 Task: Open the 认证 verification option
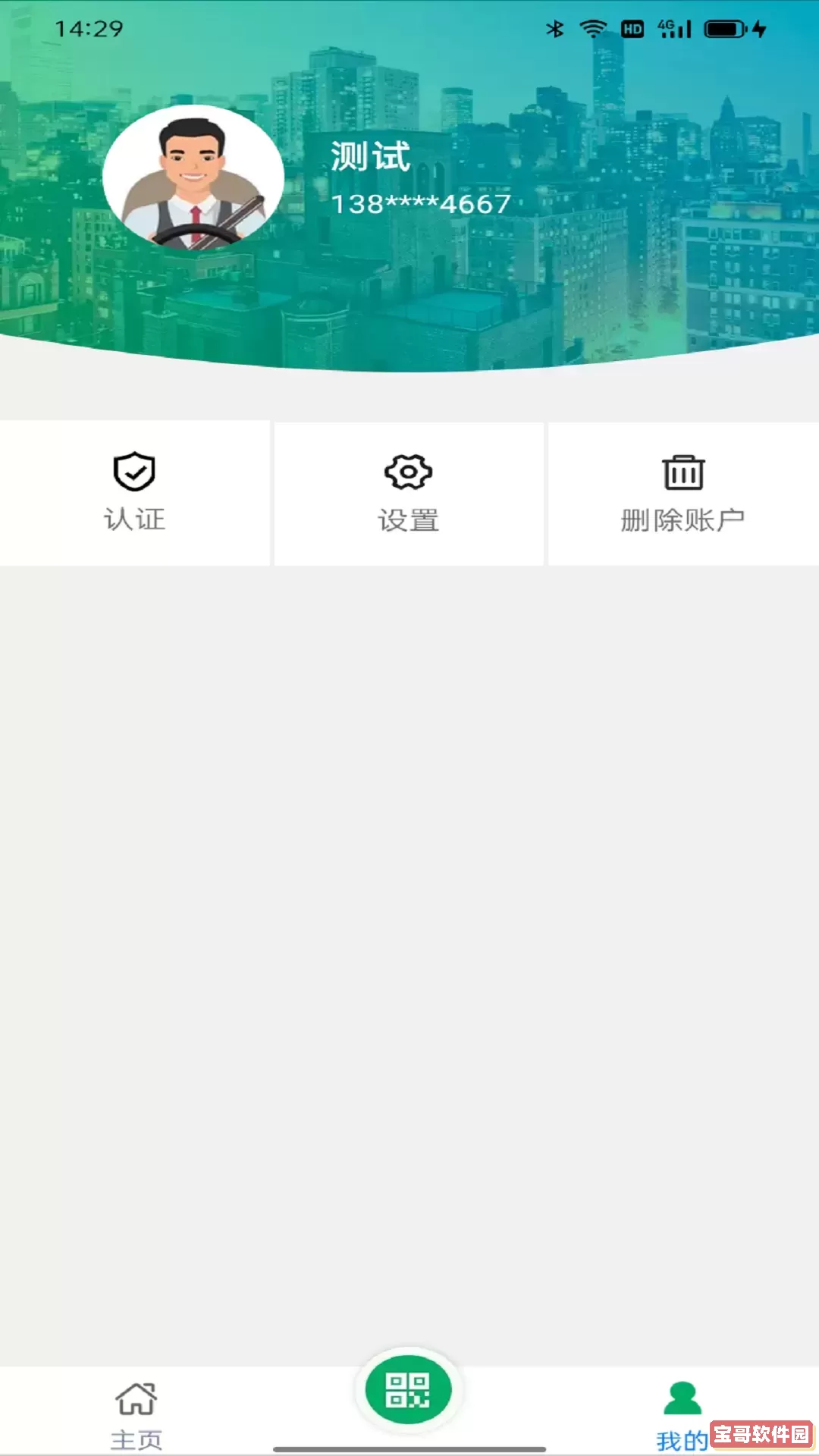pos(134,493)
